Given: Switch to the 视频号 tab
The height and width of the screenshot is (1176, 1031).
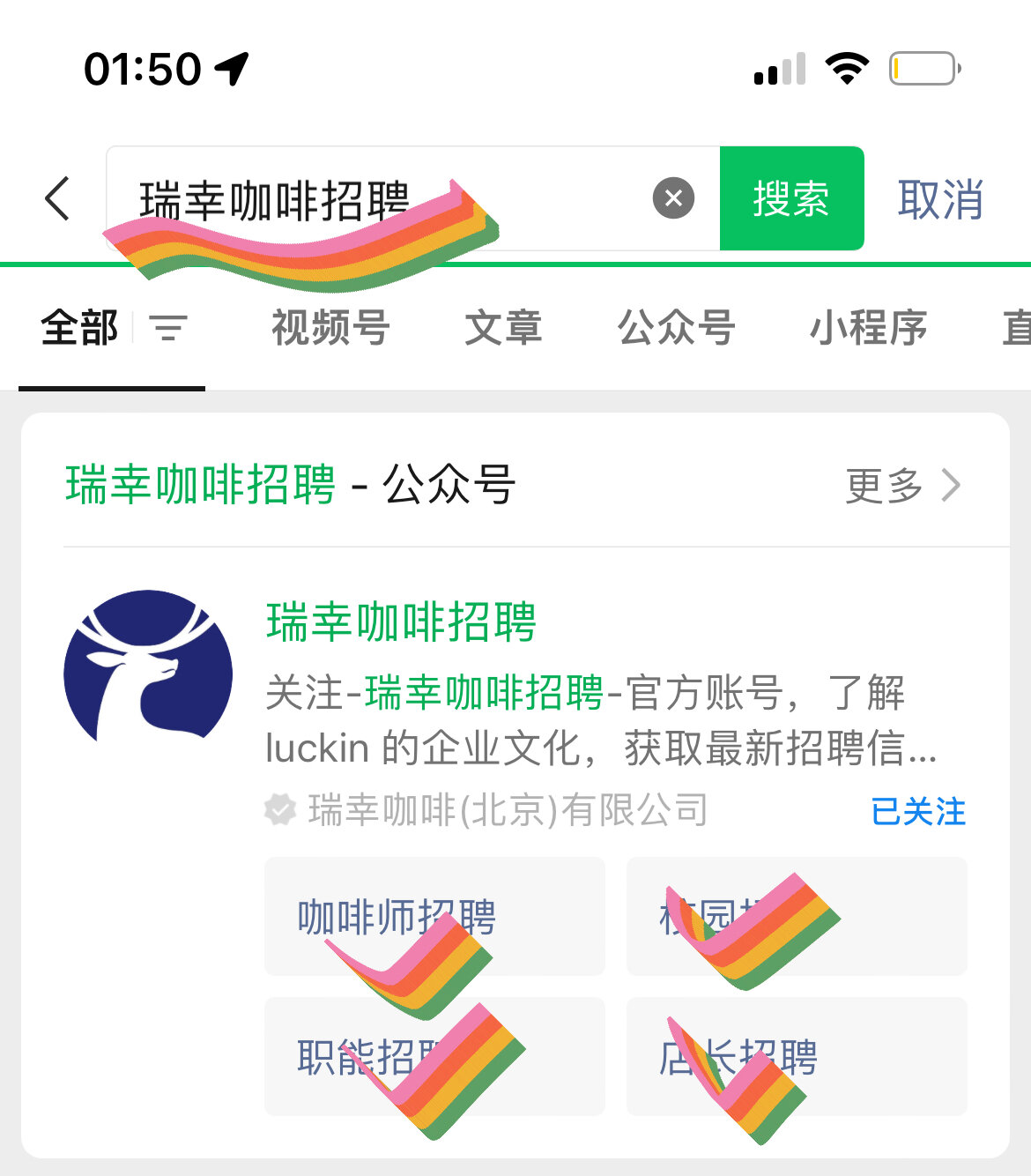Looking at the screenshot, I should click(330, 327).
